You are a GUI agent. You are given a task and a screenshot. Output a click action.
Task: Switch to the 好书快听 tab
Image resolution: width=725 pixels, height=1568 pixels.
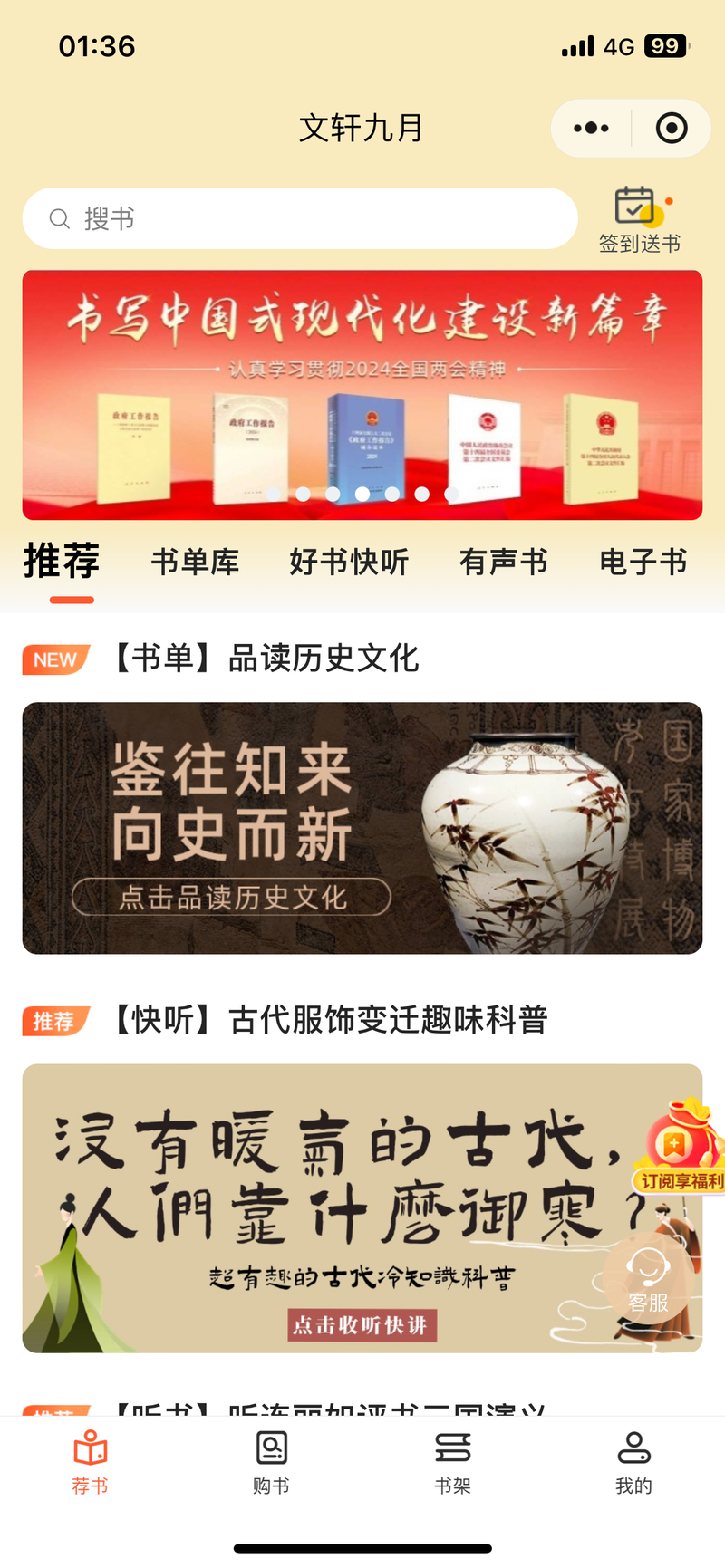point(349,562)
